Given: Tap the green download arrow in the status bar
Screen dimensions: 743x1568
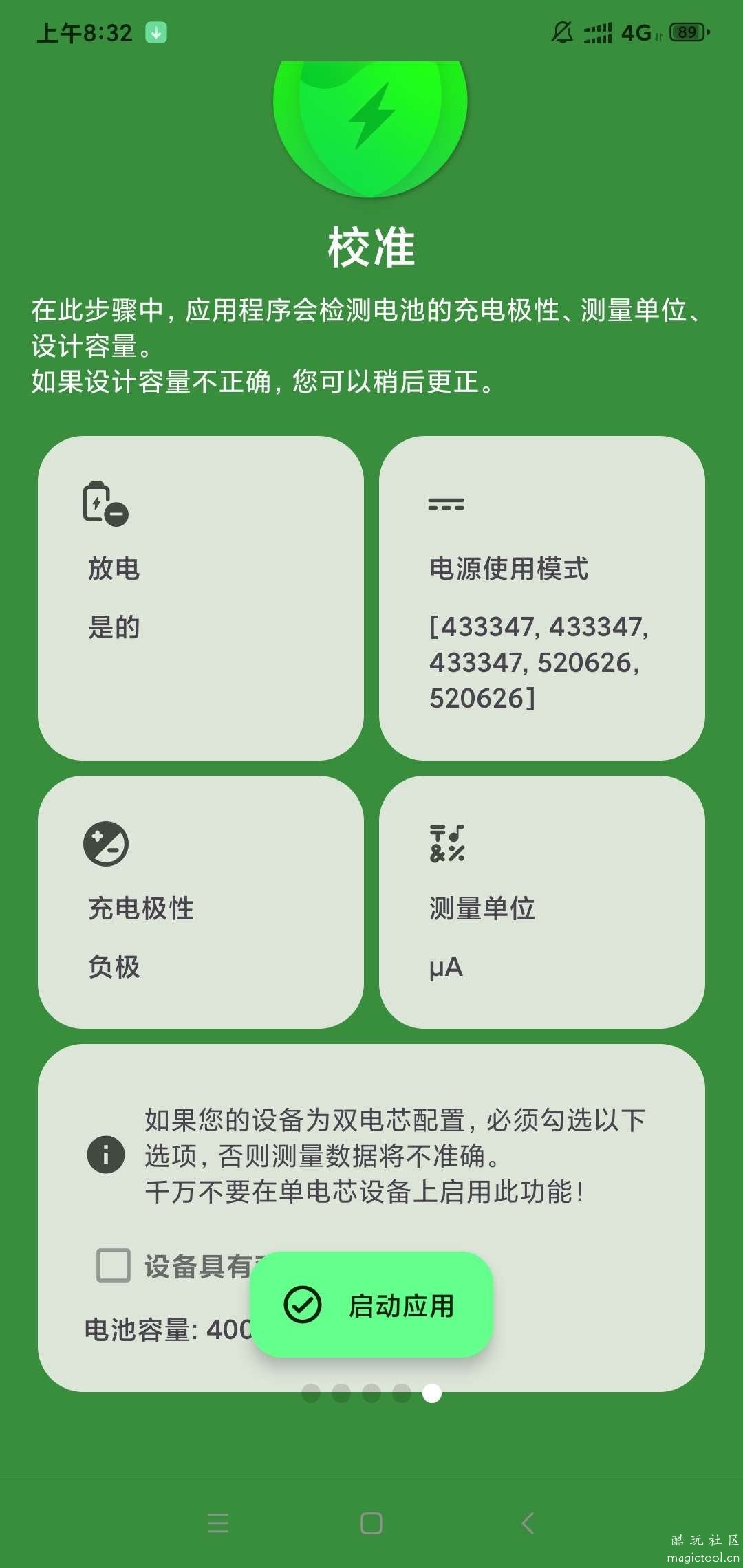Looking at the screenshot, I should pyautogui.click(x=156, y=32).
